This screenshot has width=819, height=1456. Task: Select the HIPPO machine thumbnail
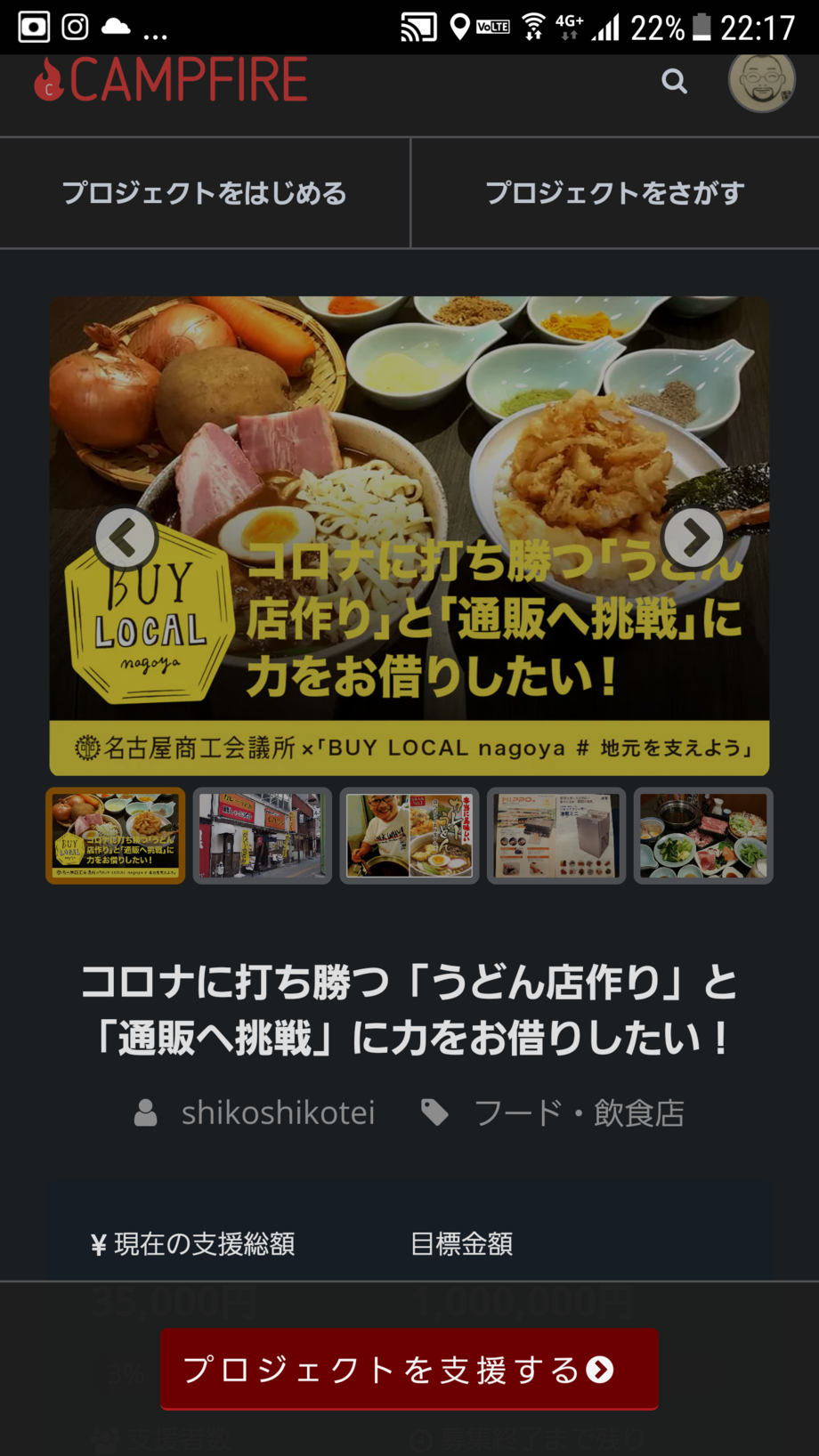tap(556, 836)
